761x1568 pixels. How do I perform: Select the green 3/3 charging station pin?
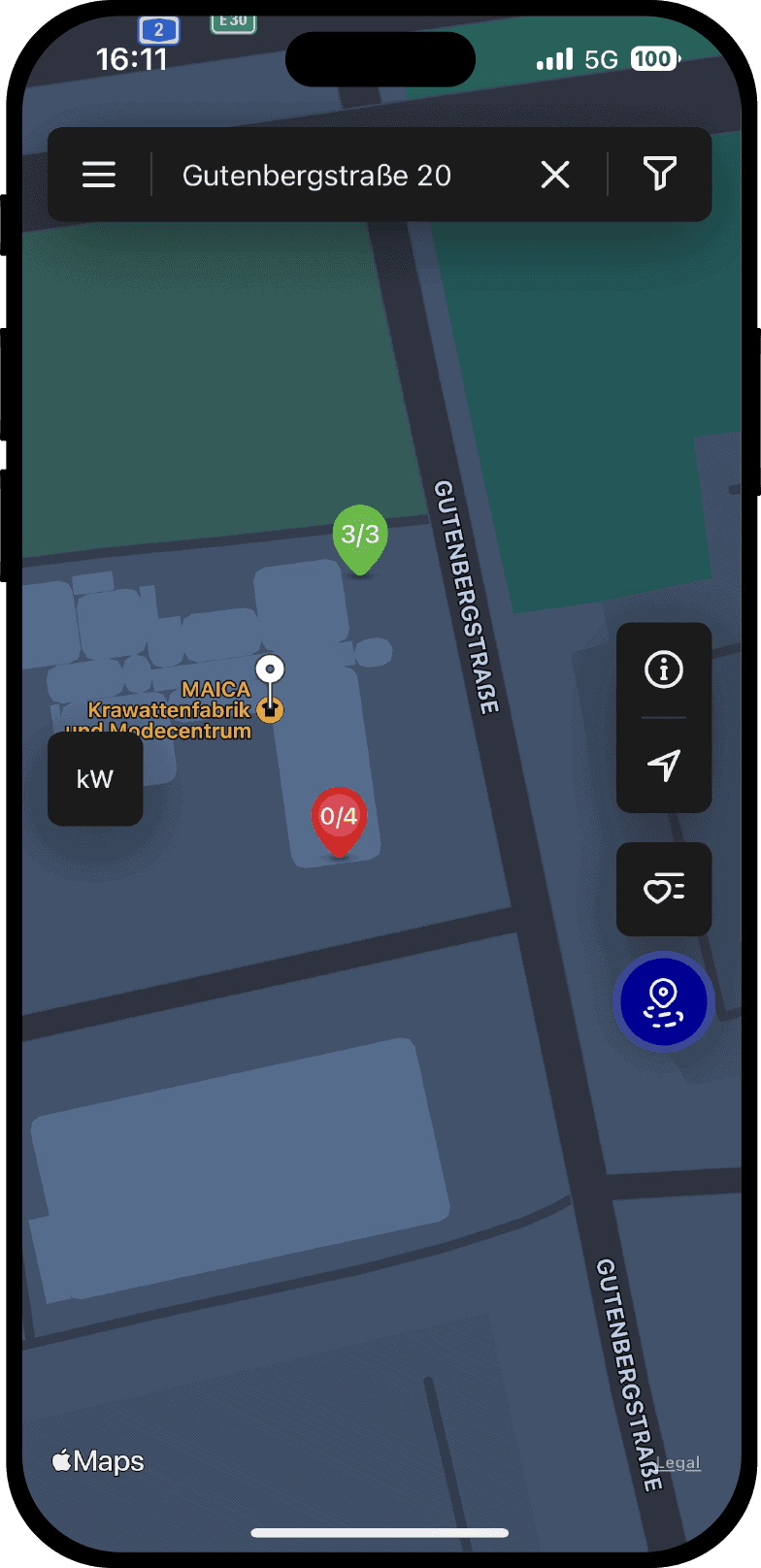[360, 537]
